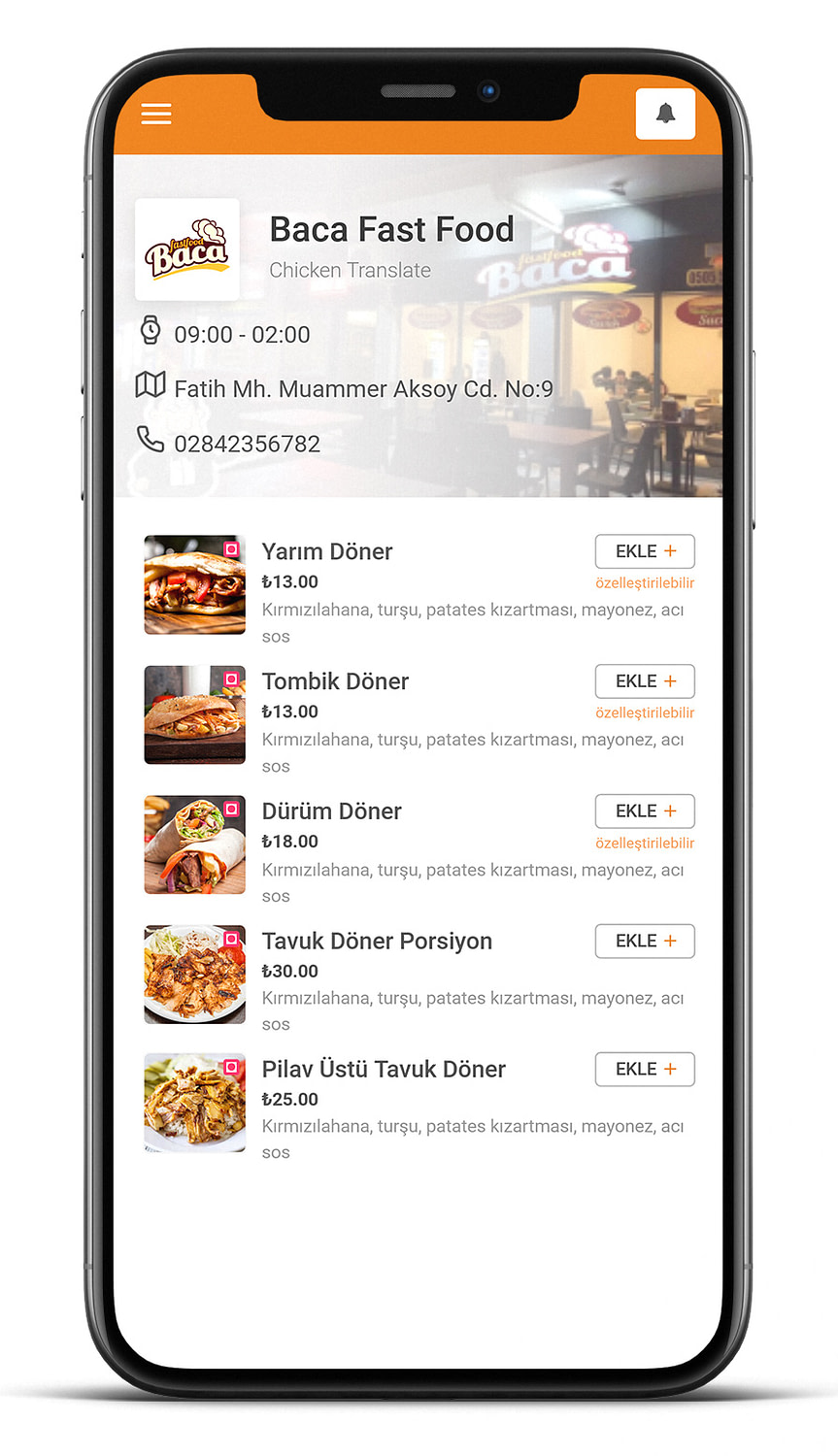Tap EKLE next to Dürüm Döner

[645, 811]
